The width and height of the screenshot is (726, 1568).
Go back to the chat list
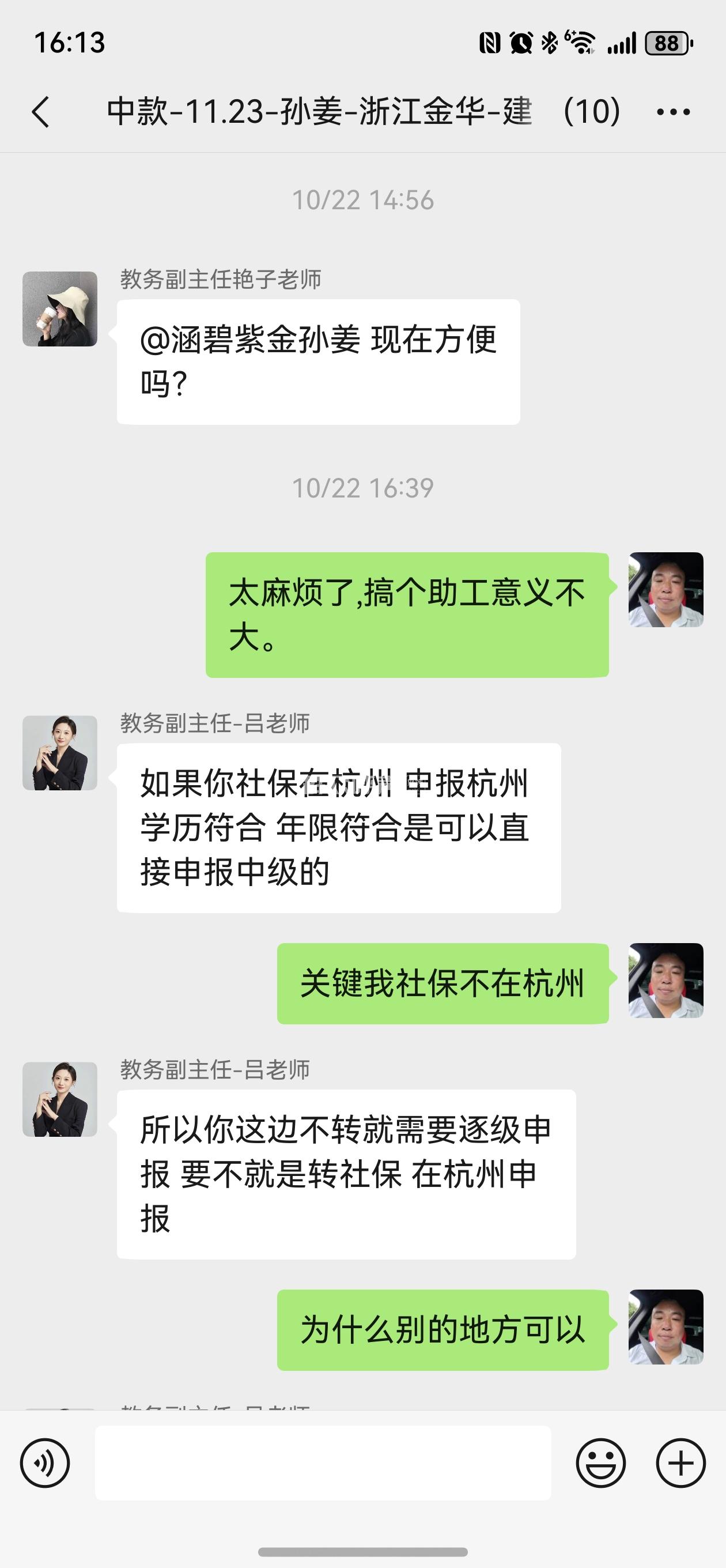coord(40,112)
